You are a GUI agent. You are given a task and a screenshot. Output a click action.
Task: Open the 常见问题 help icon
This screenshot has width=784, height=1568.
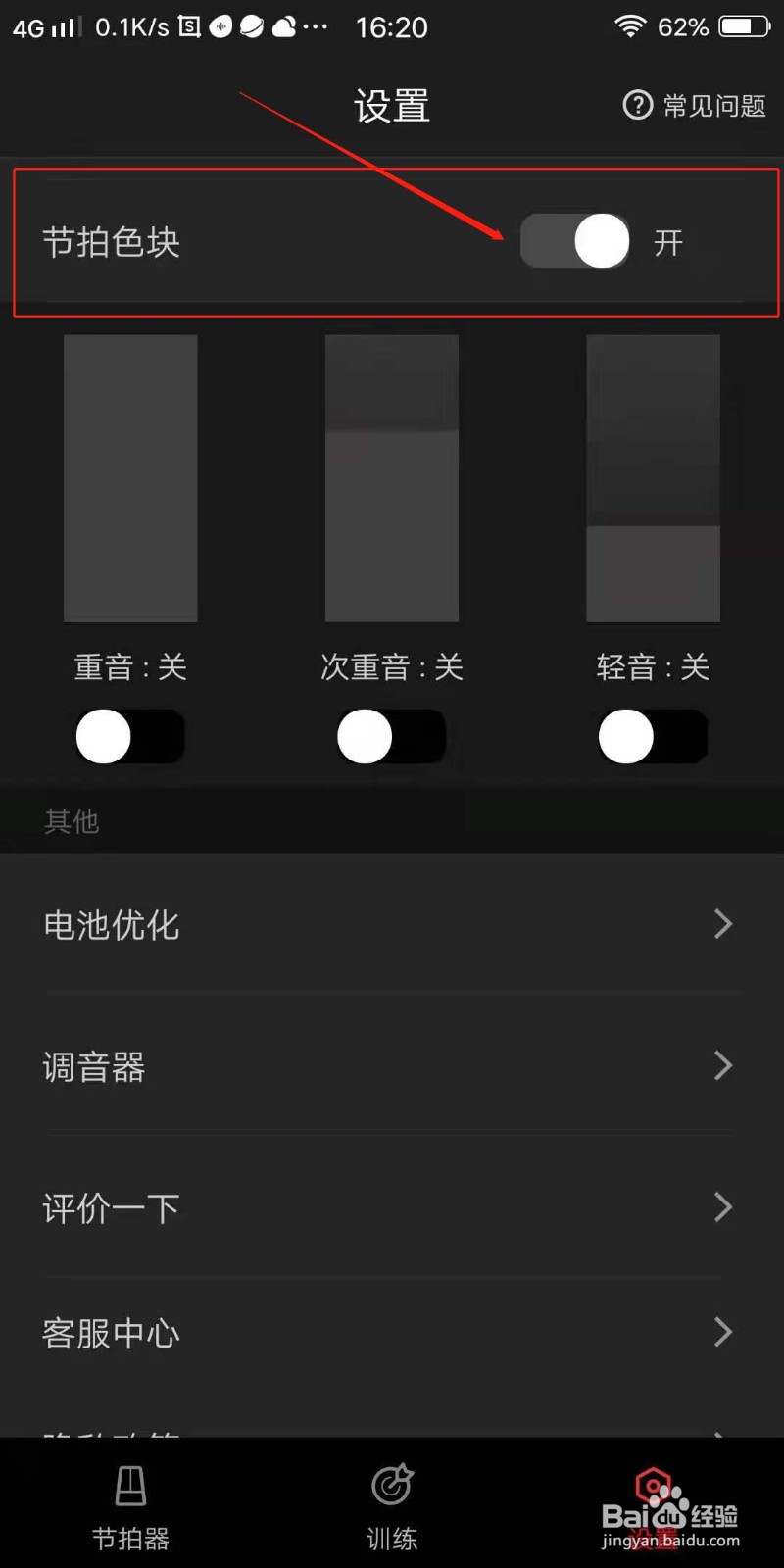638,107
